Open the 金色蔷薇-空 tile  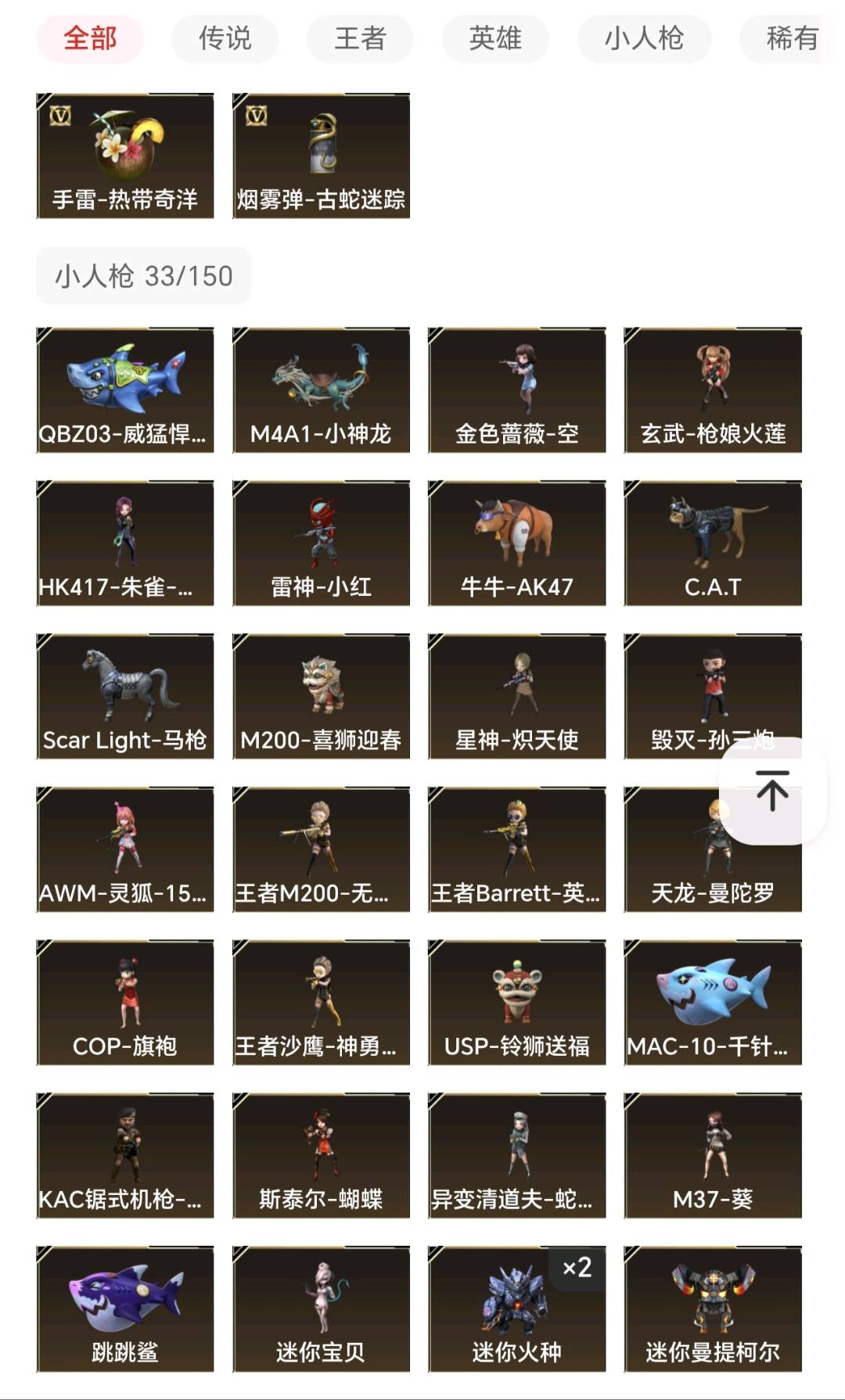(517, 390)
